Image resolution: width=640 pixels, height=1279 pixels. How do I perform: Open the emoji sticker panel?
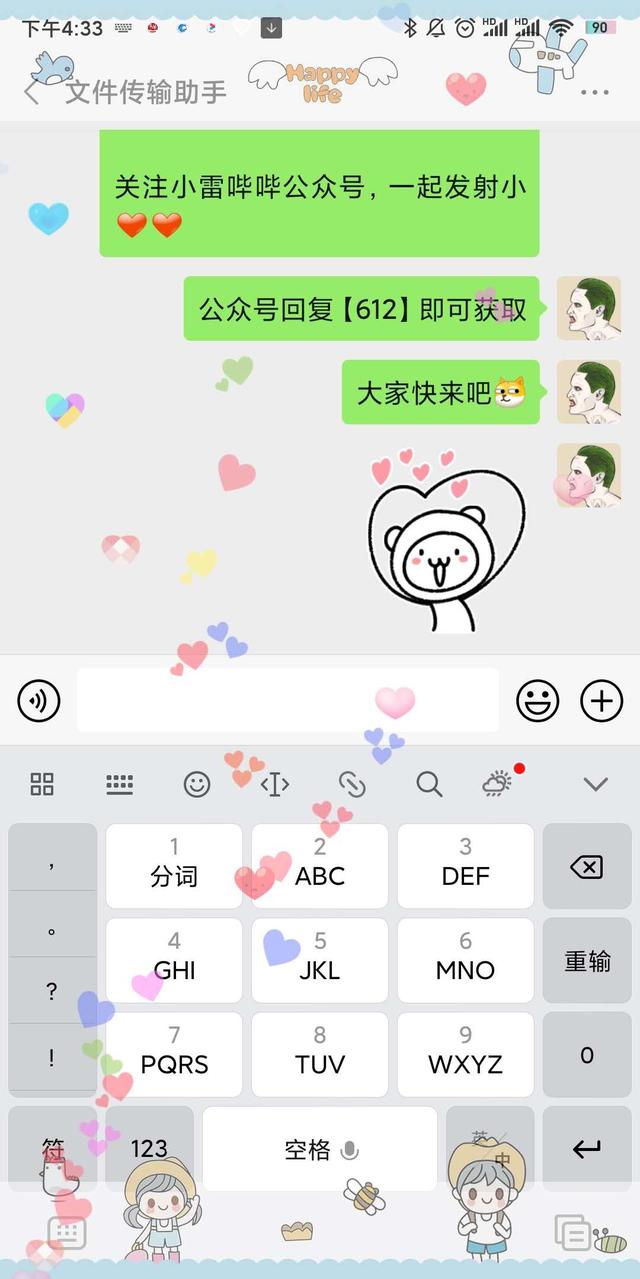(538, 701)
